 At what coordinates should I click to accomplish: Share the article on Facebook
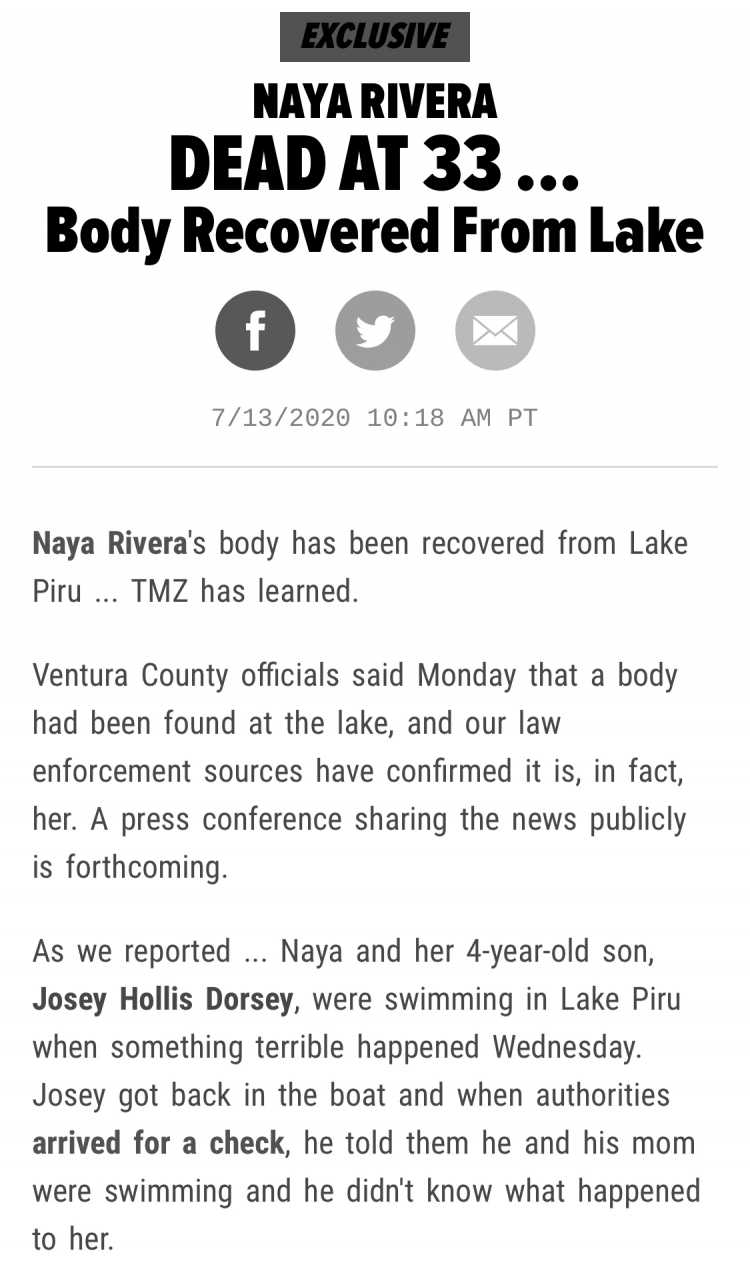point(255,331)
